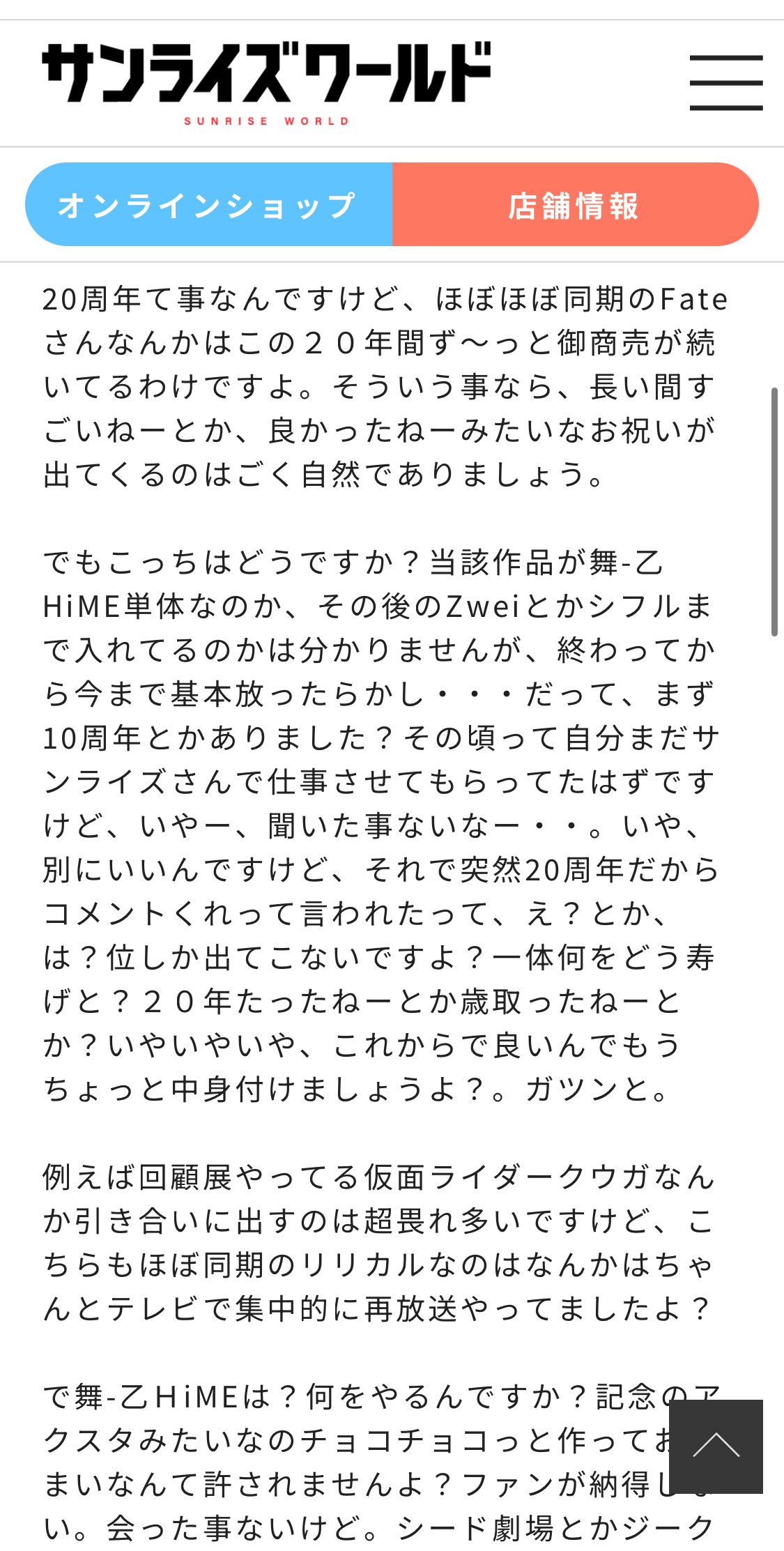784x1551 pixels.
Task: Open the 店舗情報 button
Action: click(x=576, y=204)
